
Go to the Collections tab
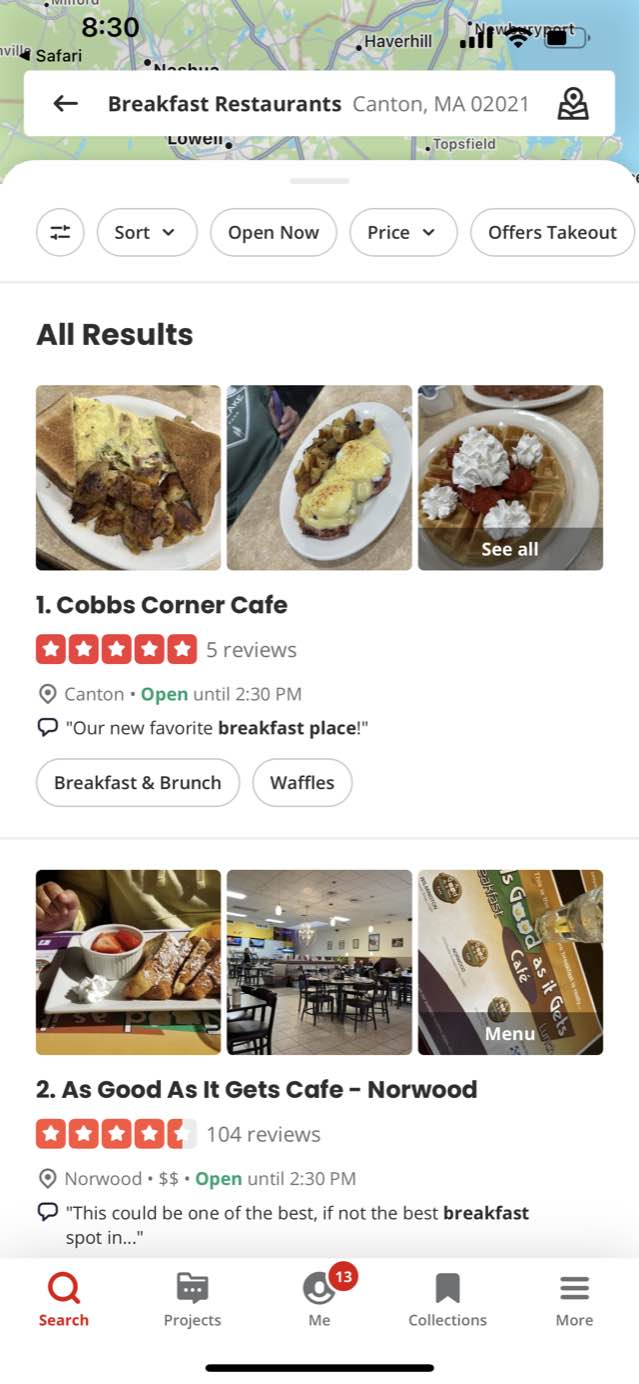447,1299
